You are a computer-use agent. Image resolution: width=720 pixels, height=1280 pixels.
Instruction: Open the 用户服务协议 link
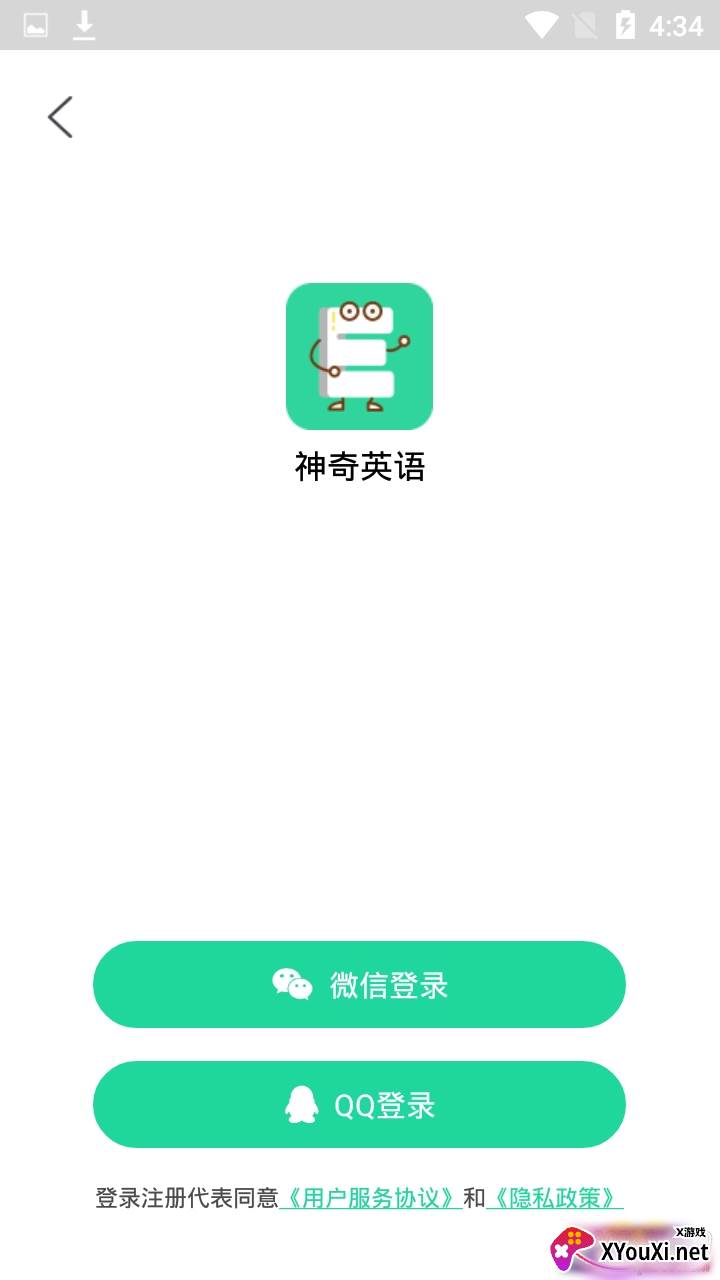(371, 1197)
